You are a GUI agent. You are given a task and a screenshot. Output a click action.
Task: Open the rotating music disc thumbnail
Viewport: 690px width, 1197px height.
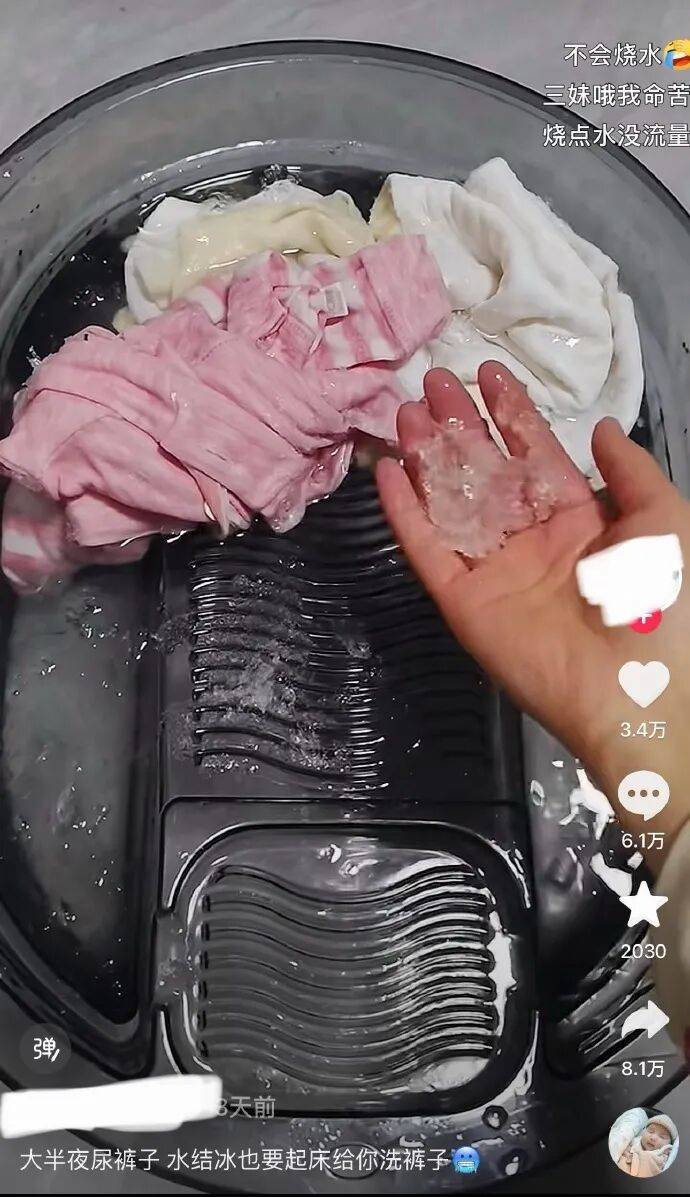pos(643,1142)
